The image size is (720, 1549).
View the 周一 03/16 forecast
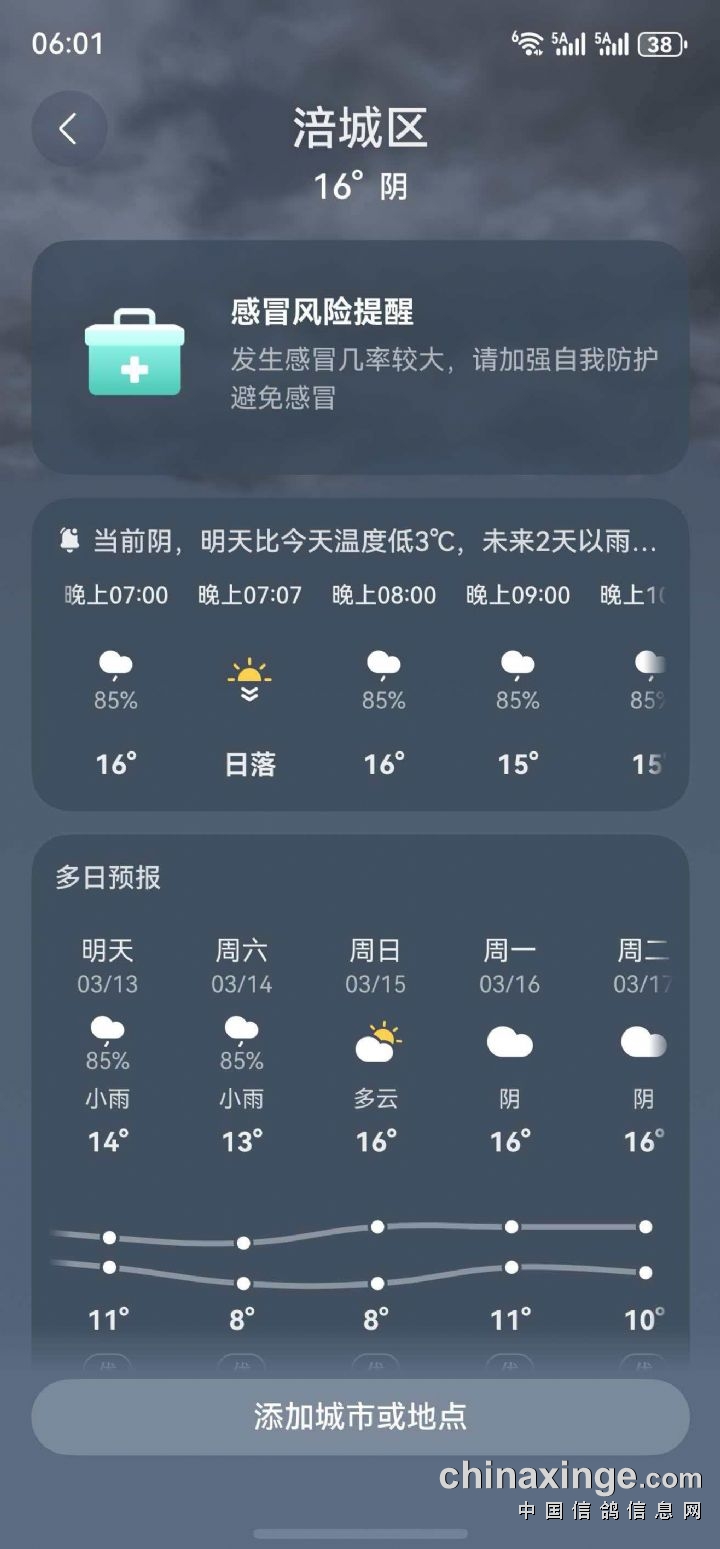[x=510, y=1045]
